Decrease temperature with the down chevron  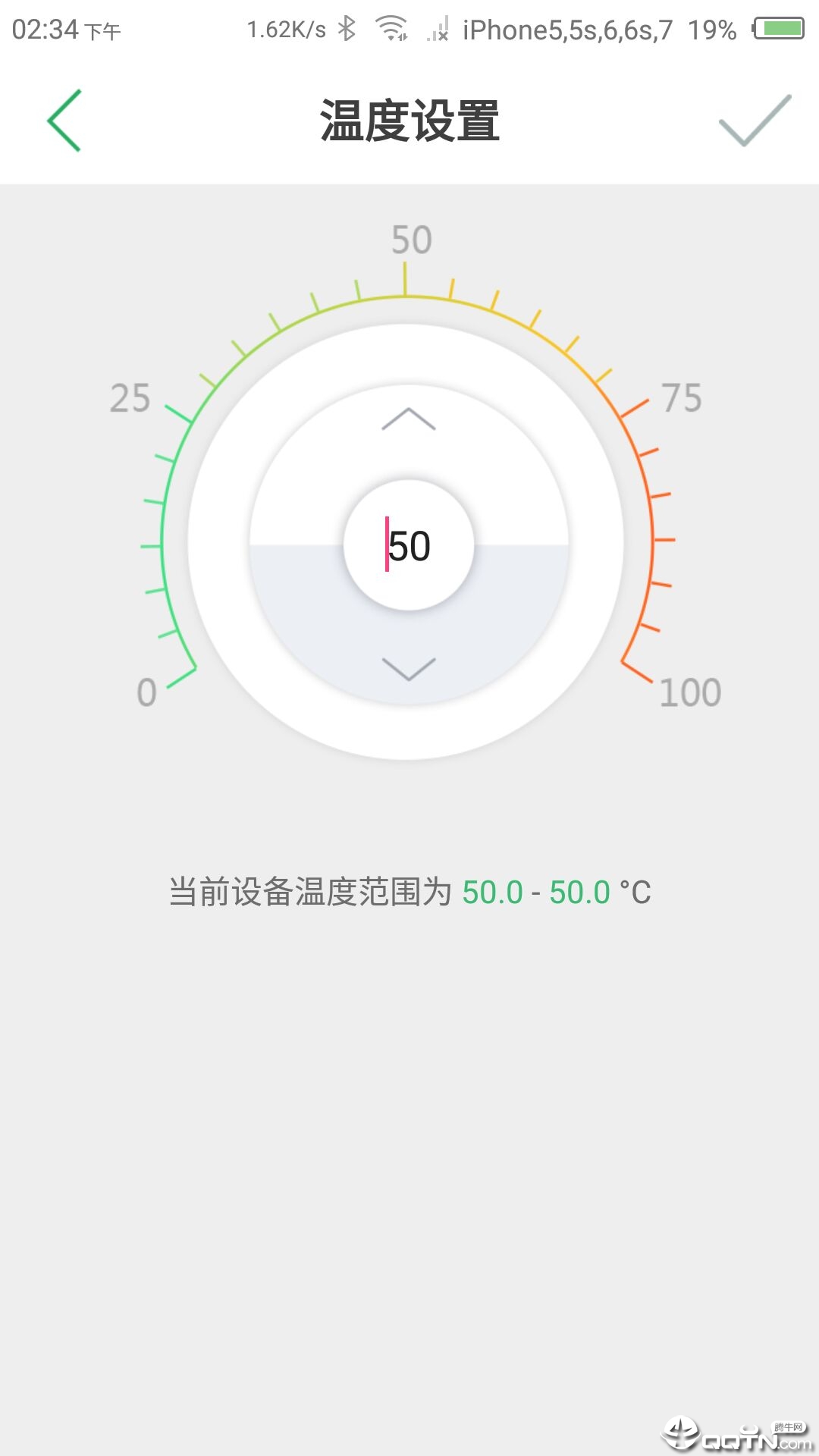click(x=409, y=669)
